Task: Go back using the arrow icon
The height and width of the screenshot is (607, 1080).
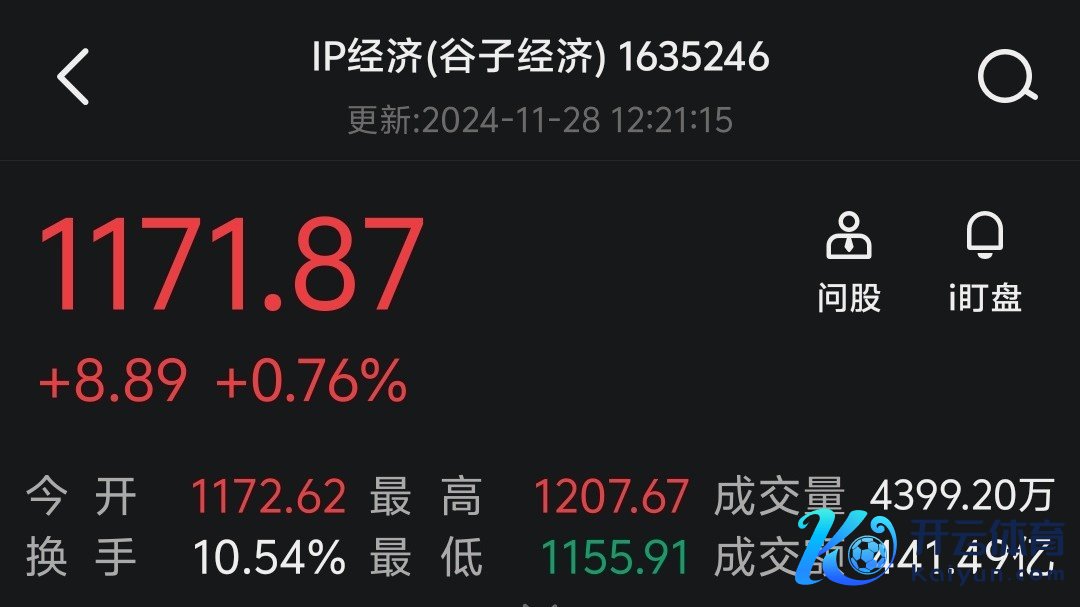Action: click(74, 77)
